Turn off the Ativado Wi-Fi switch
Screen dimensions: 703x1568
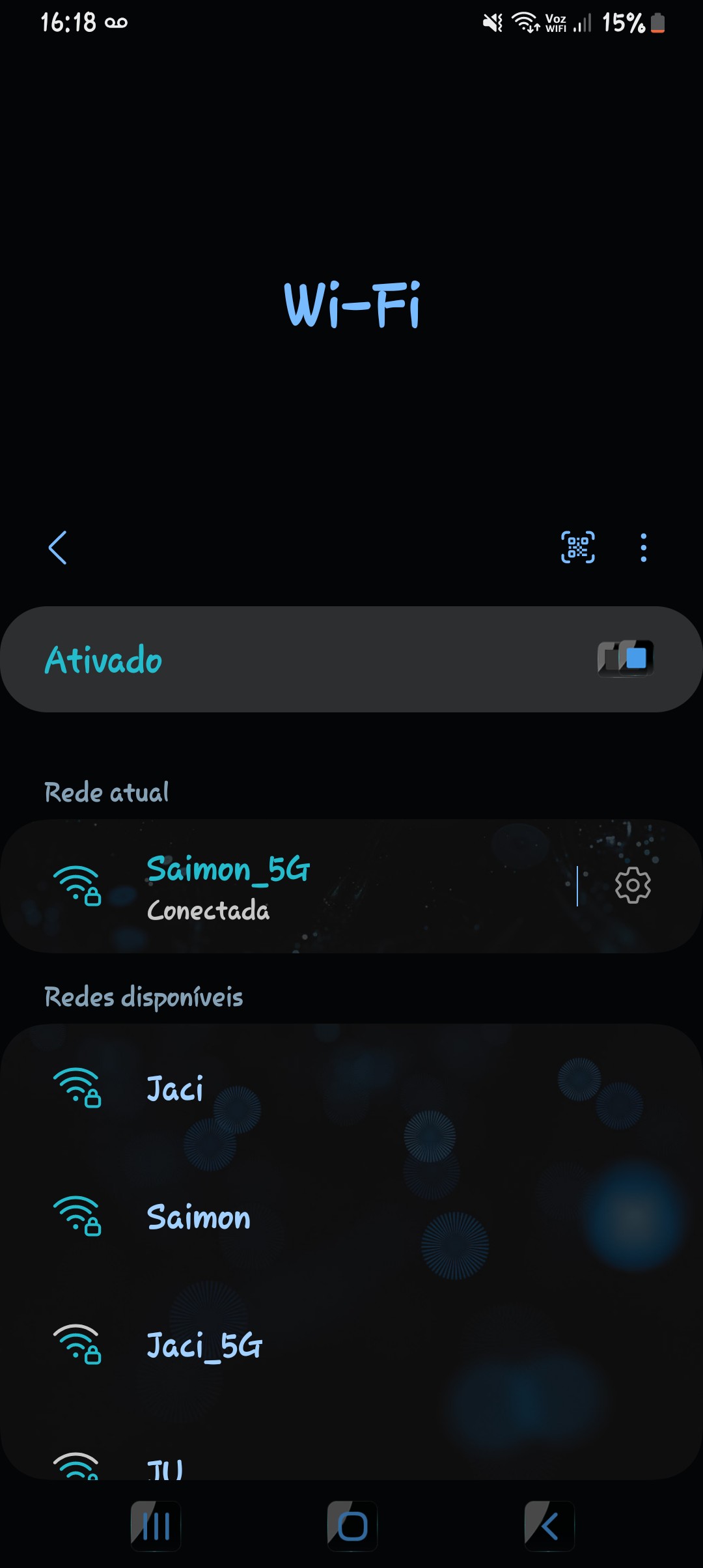[626, 658]
